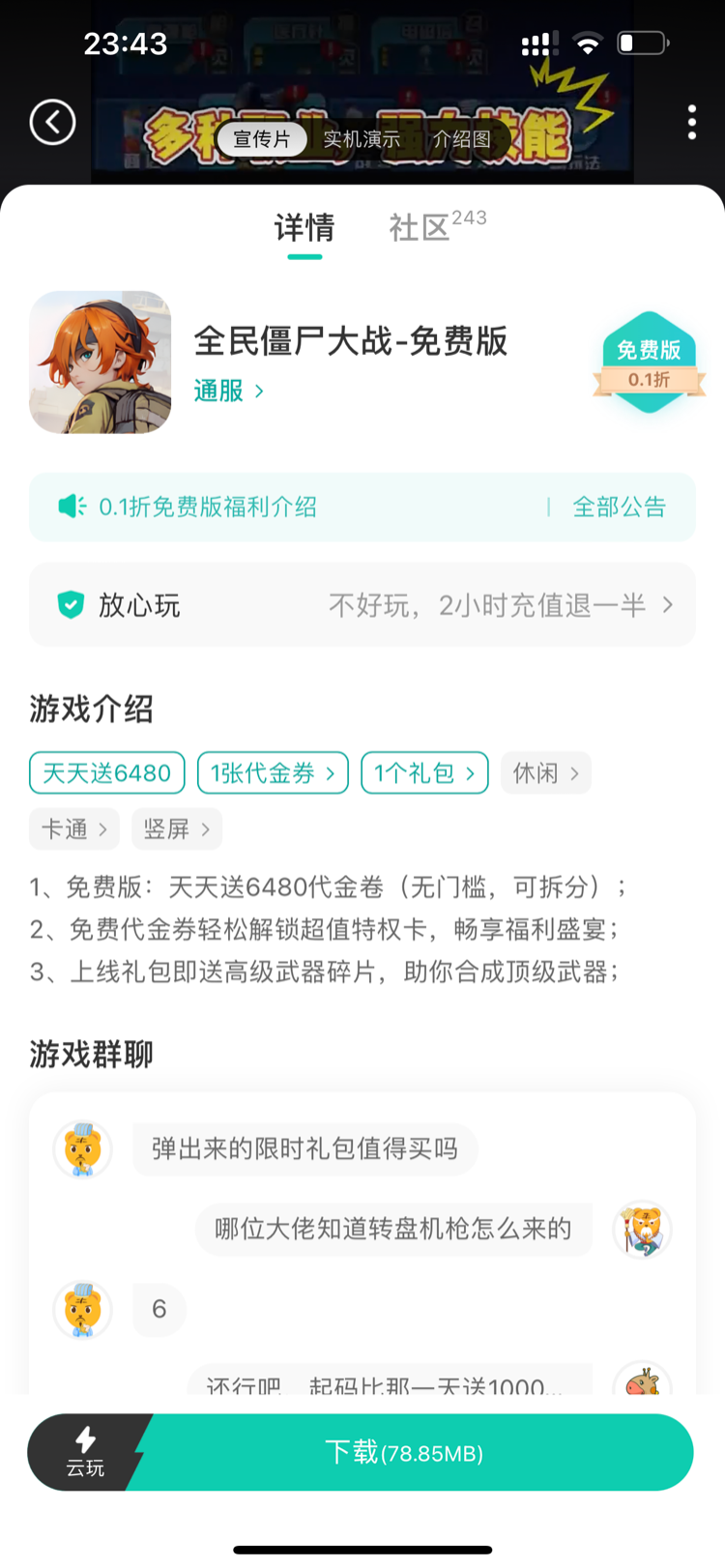Open the 放心玩 refund policy row
The image size is (725, 1568).
coord(362,605)
